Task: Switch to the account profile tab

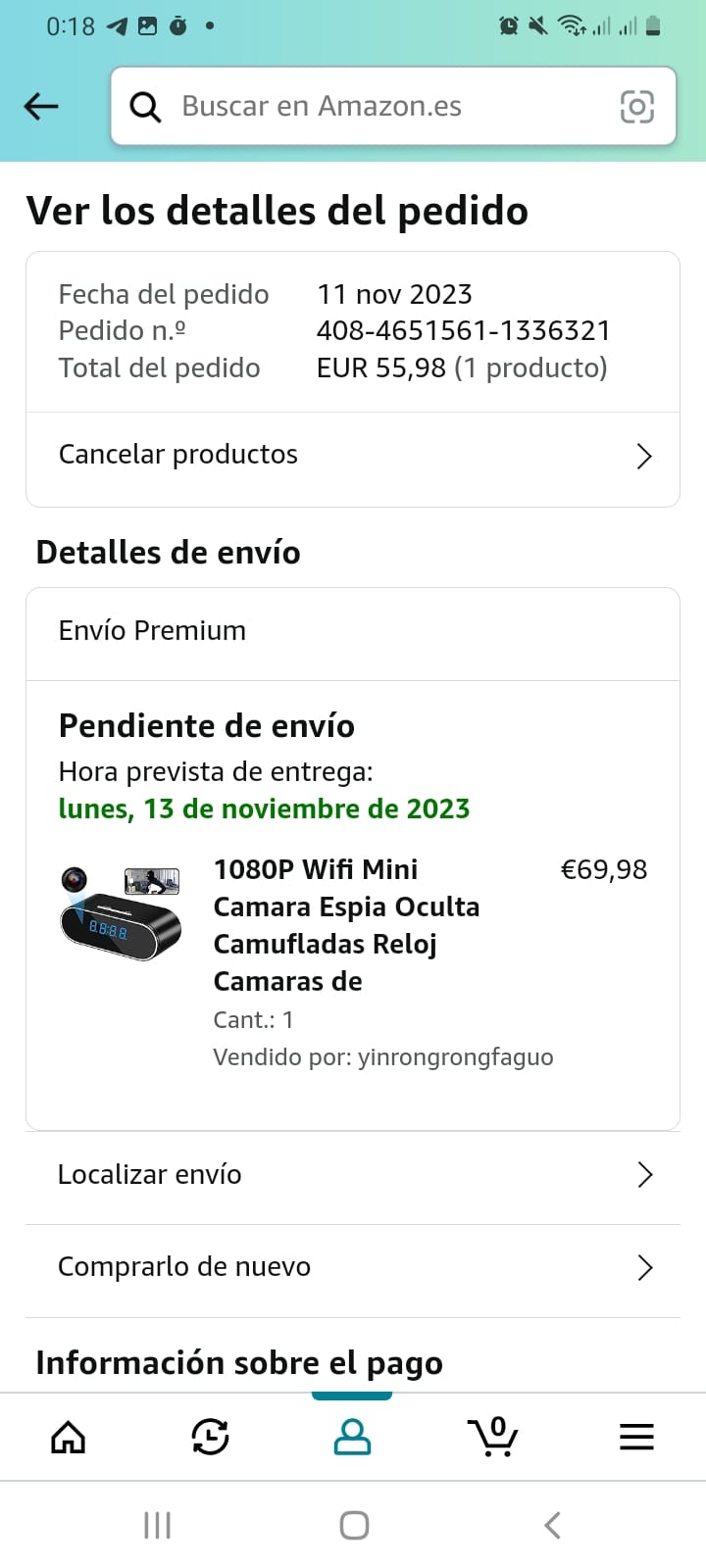Action: [x=352, y=1437]
